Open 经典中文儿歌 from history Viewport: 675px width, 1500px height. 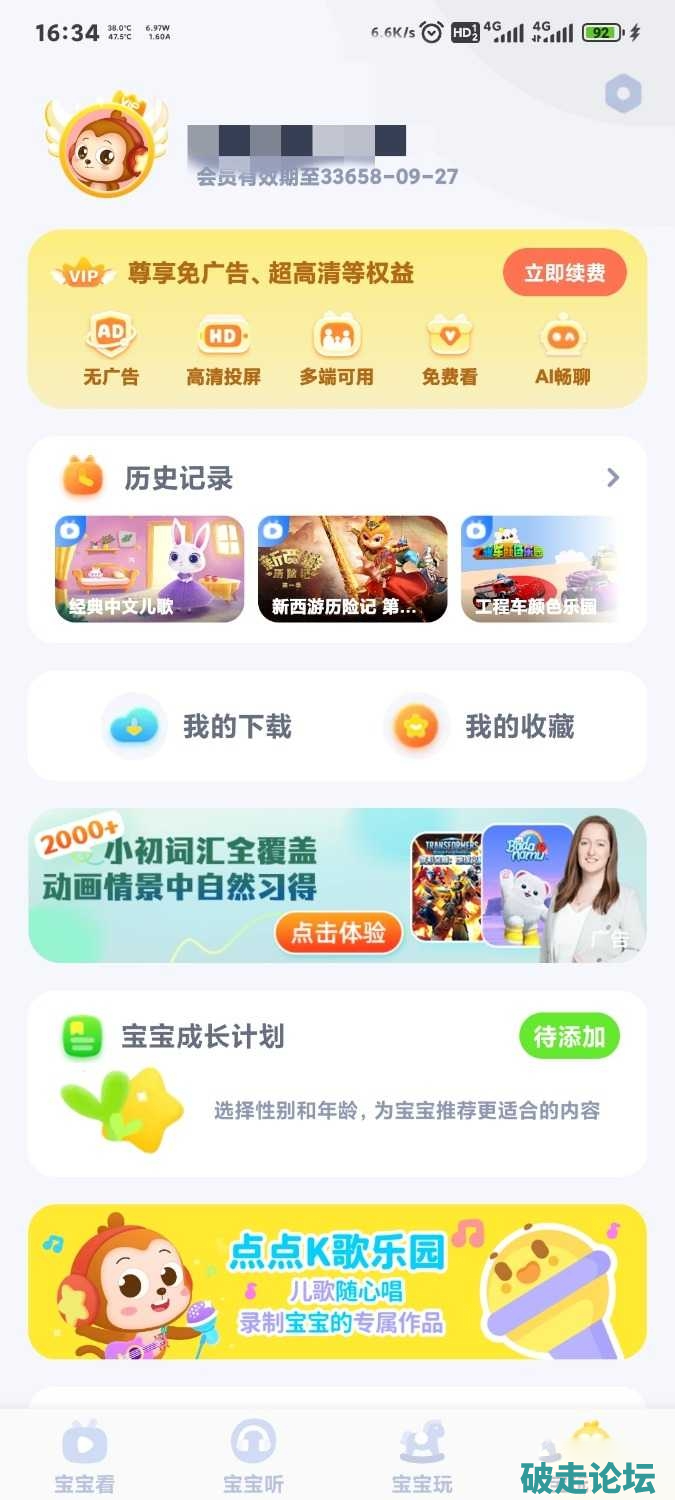150,569
